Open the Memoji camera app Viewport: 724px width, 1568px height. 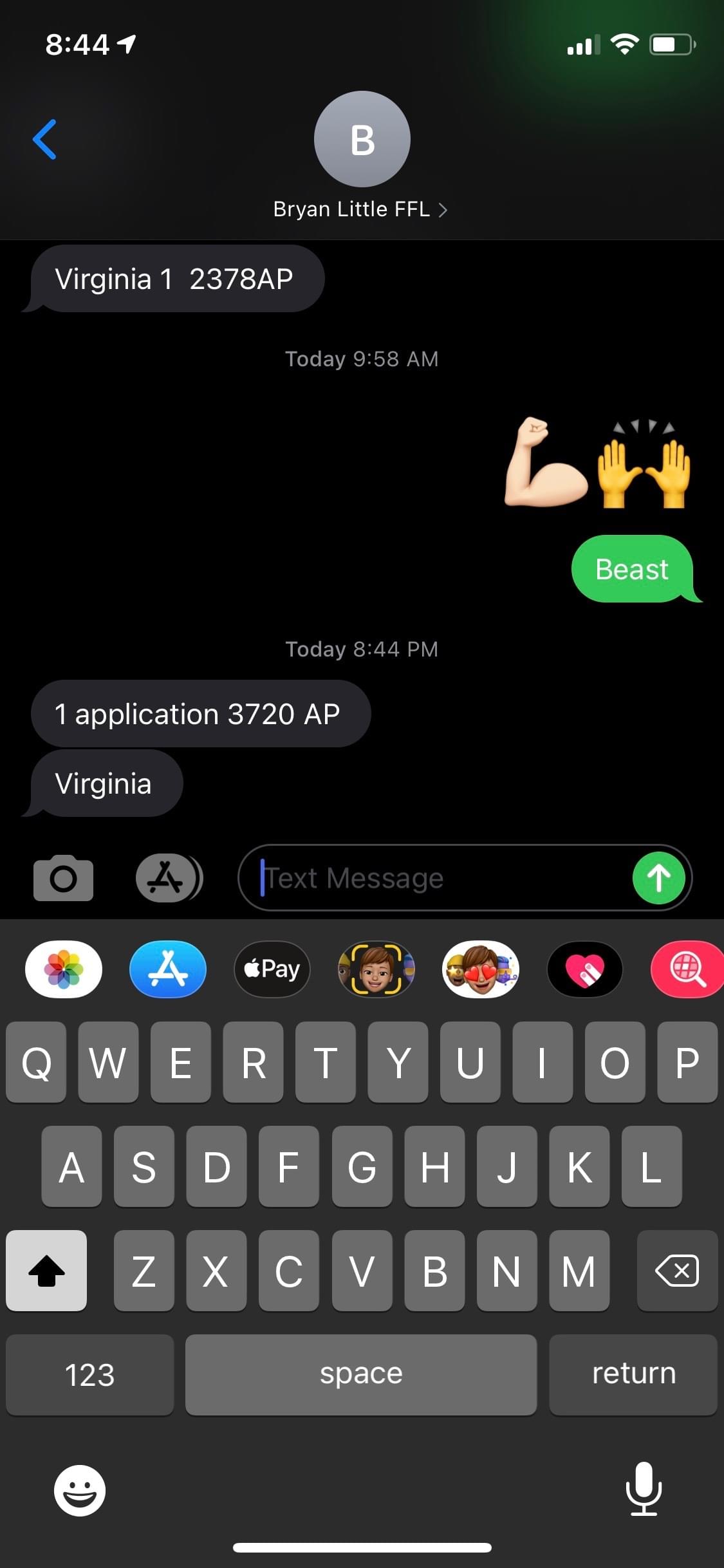pos(376,969)
